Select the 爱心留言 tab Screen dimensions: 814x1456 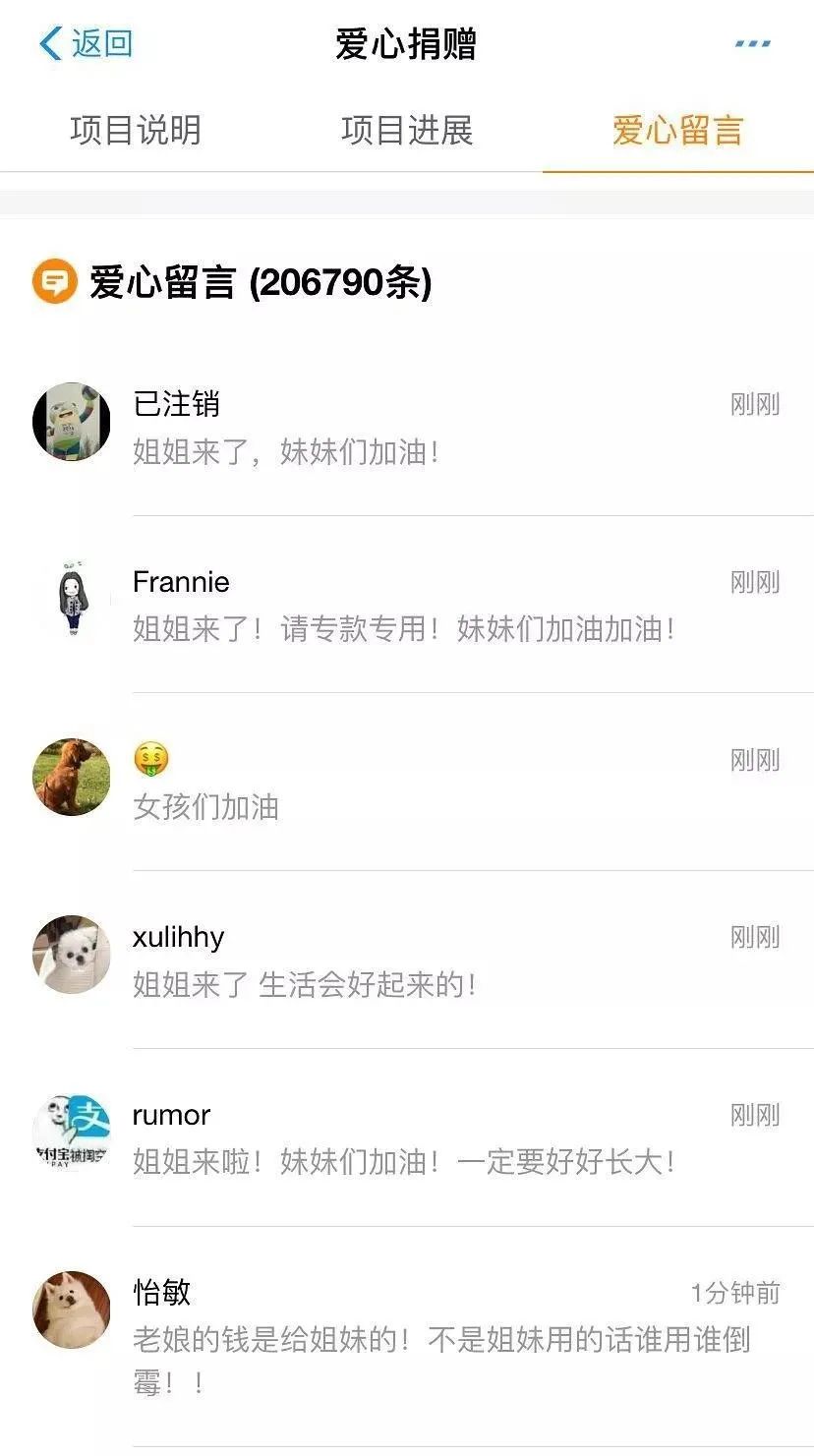click(x=677, y=130)
